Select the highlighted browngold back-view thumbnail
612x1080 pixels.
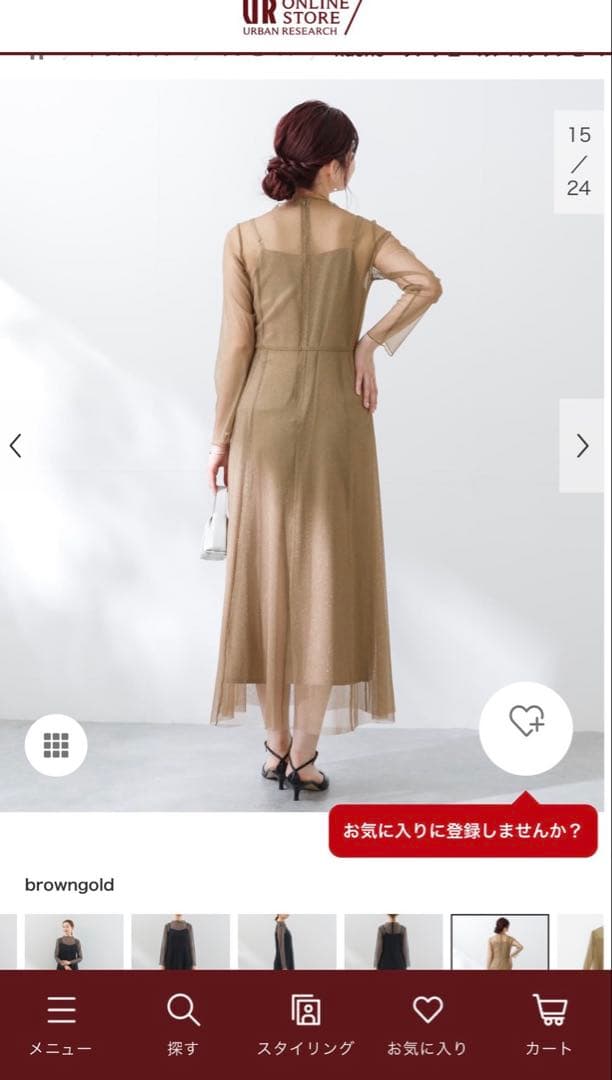[x=499, y=942]
